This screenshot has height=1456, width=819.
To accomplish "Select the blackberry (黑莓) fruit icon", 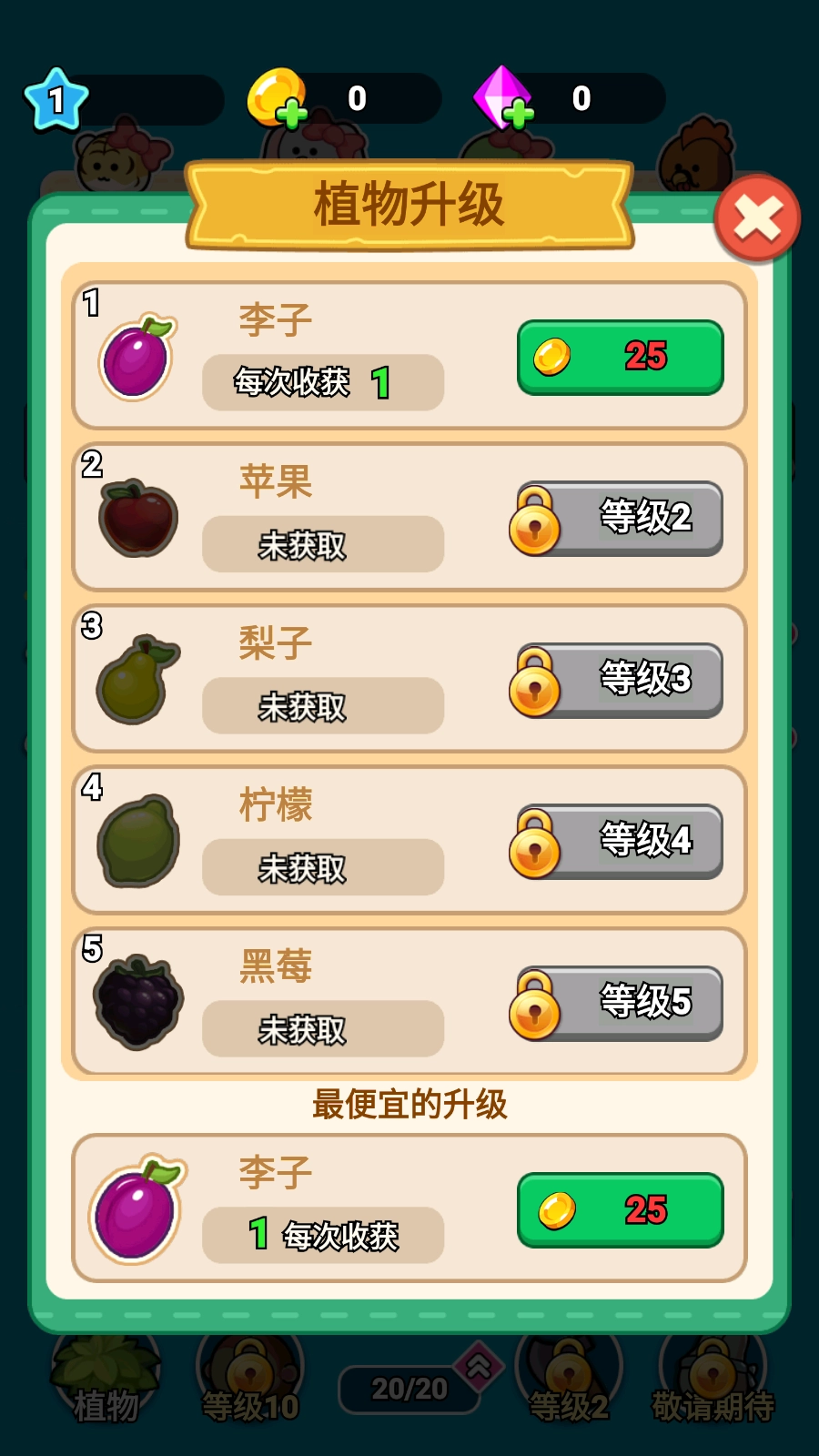I will [x=134, y=999].
